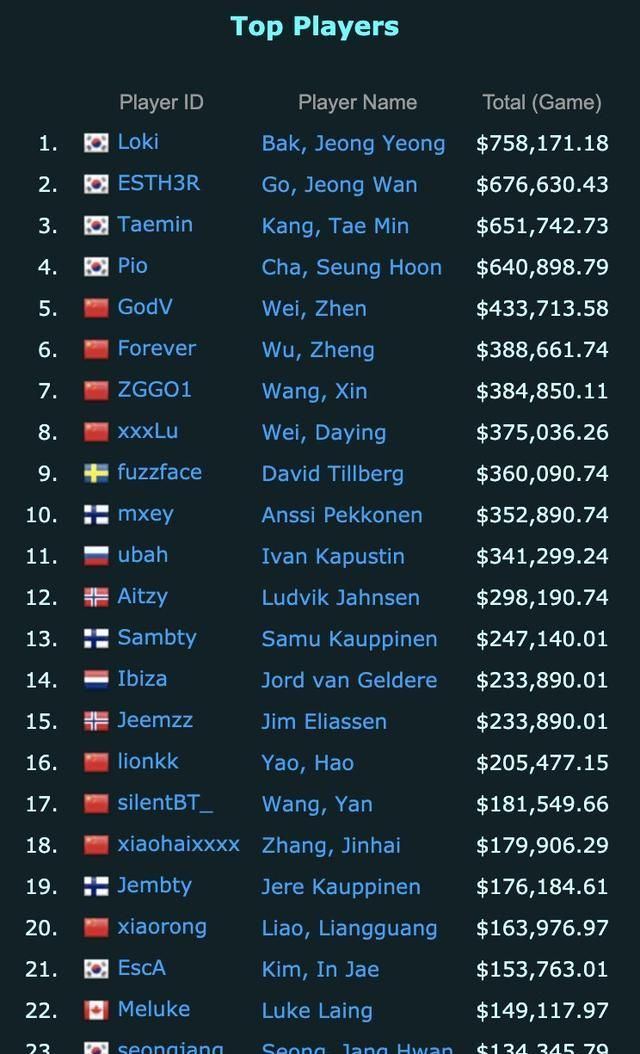View Taemin's player profile

[155, 225]
